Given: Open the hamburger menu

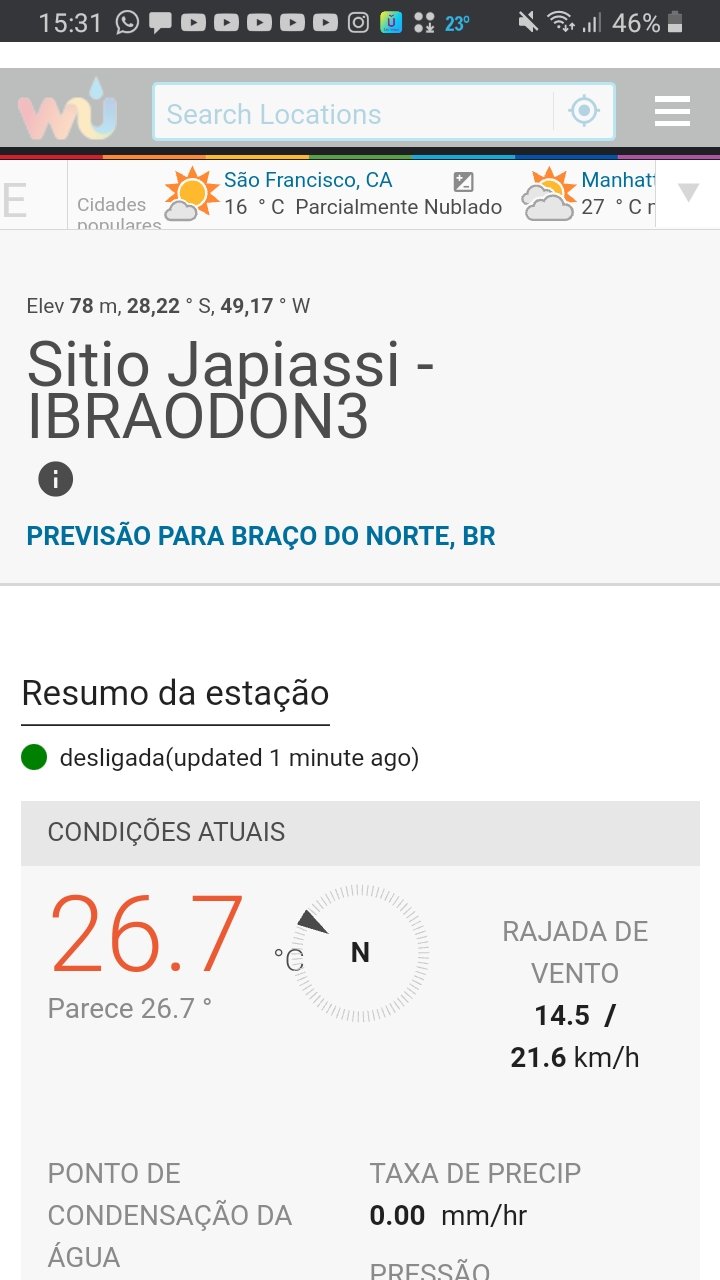Looking at the screenshot, I should pyautogui.click(x=672, y=111).
